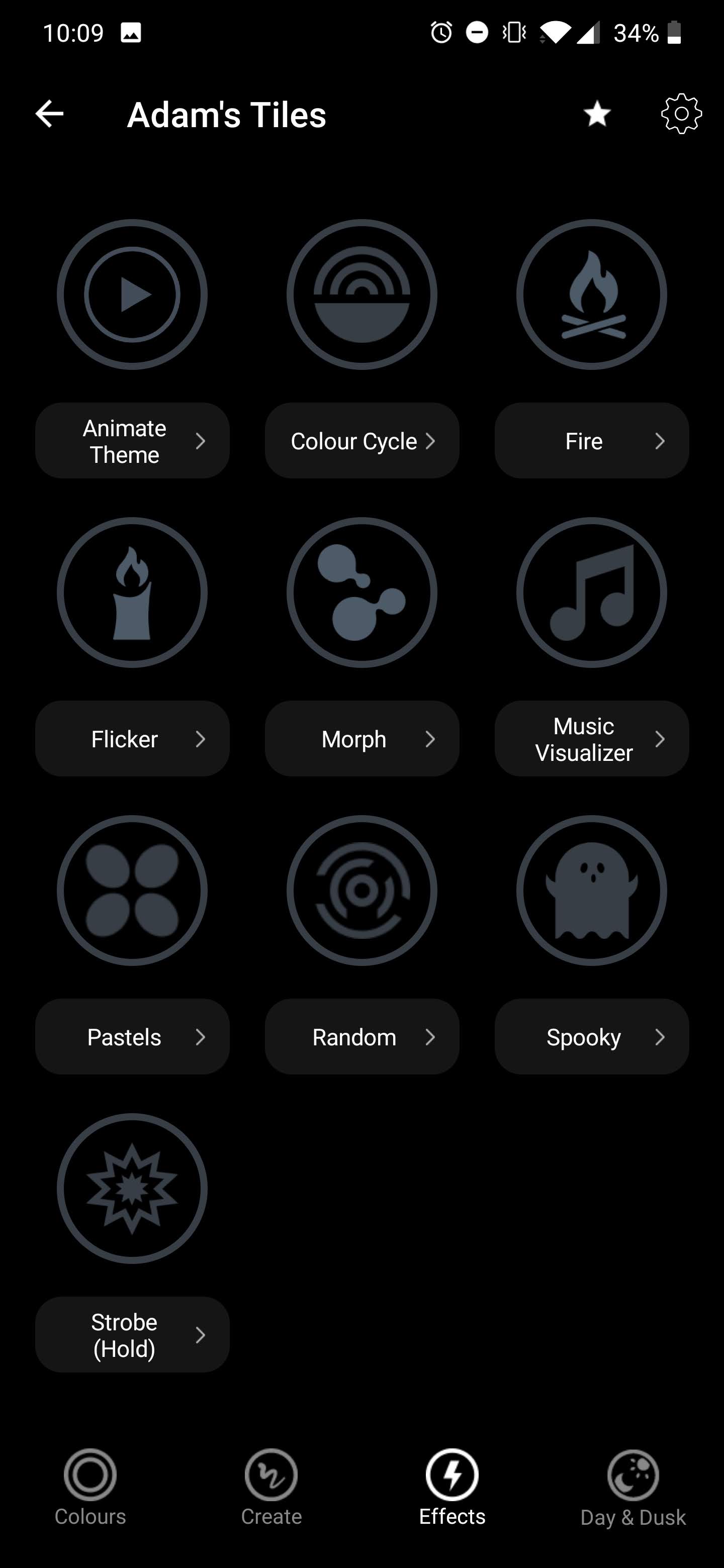Viewport: 724px width, 1568px height.
Task: Start the Animate Theme effect circle
Action: click(132, 295)
